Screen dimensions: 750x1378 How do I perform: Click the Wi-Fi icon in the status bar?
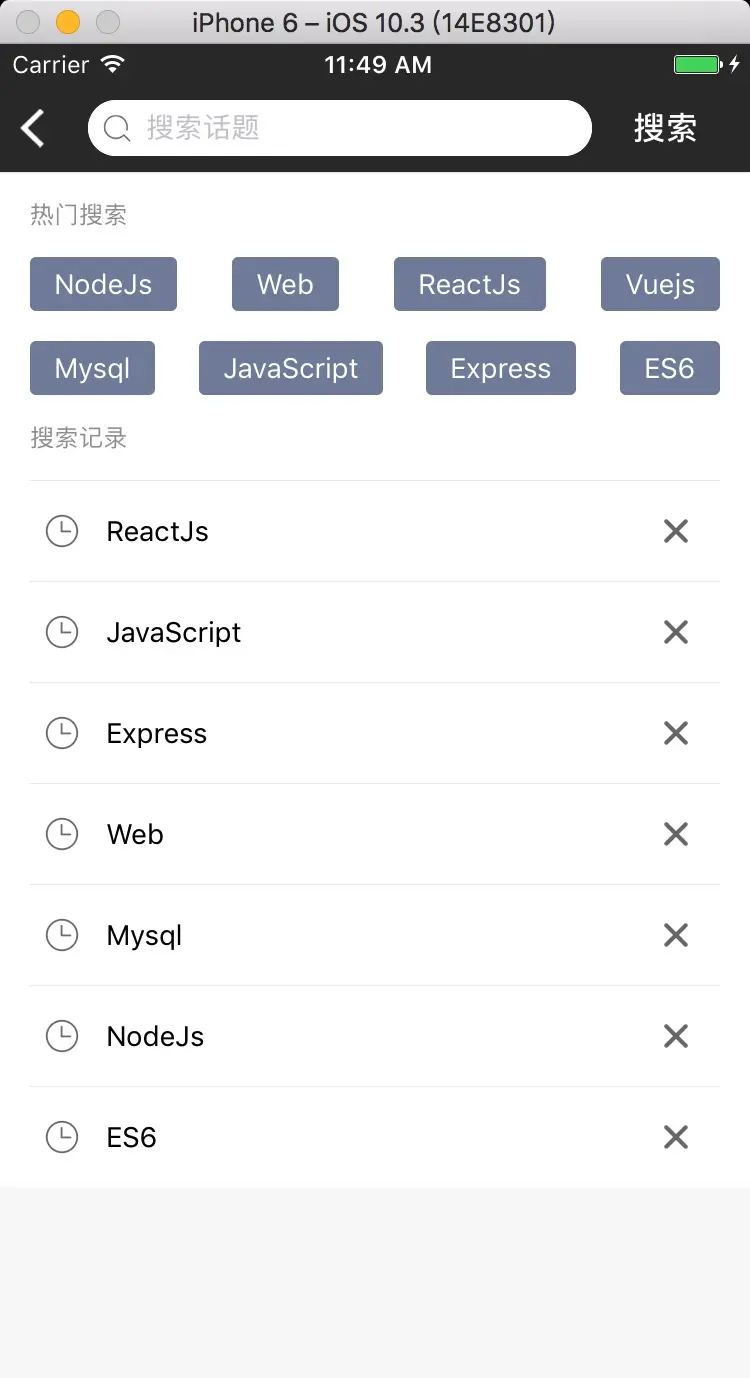tap(113, 63)
